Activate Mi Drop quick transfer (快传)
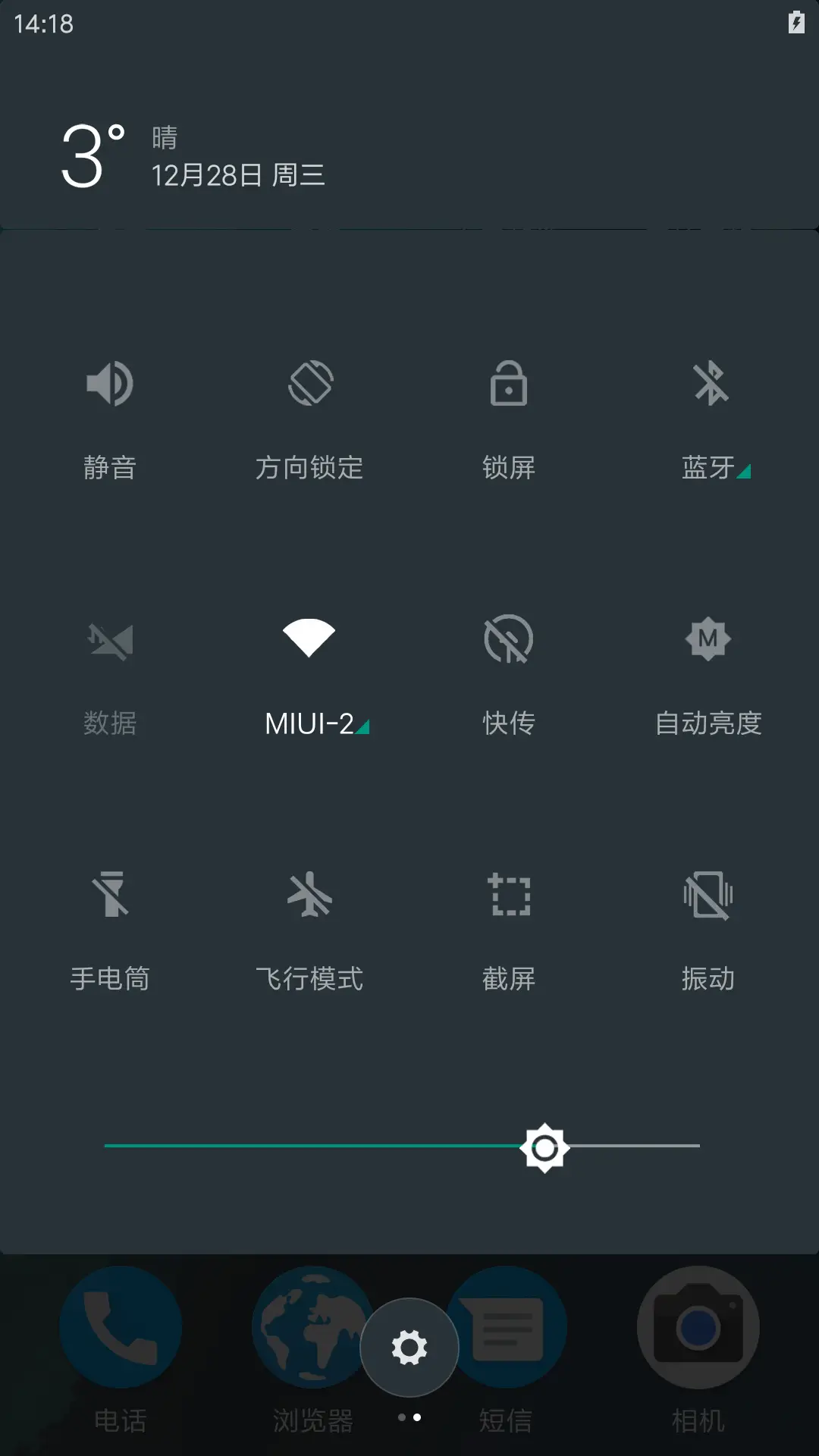This screenshot has width=819, height=1456. [509, 641]
